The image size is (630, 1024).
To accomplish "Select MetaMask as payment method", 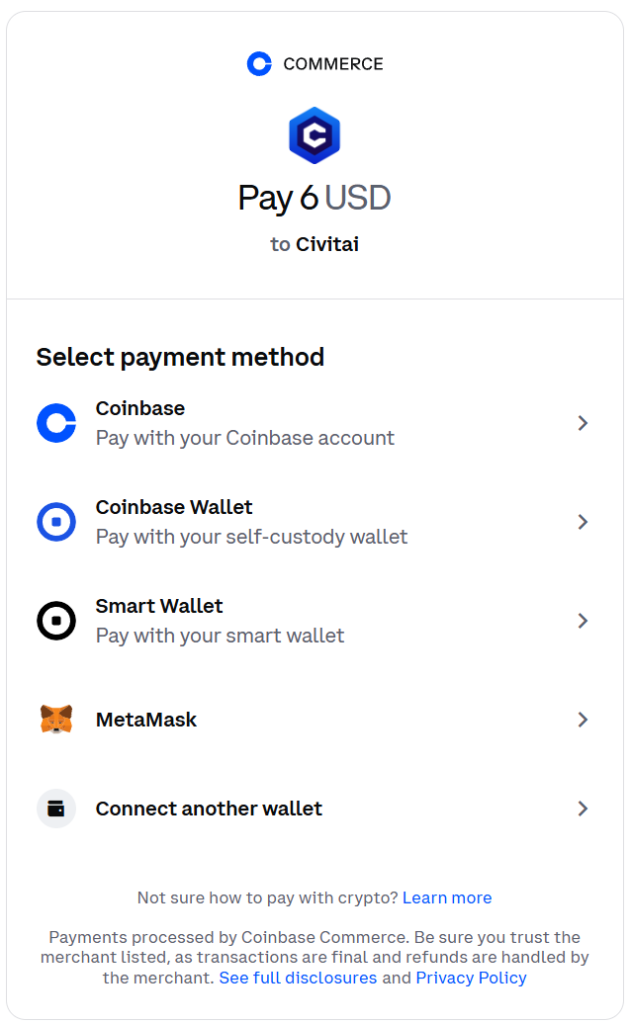I will 313,720.
